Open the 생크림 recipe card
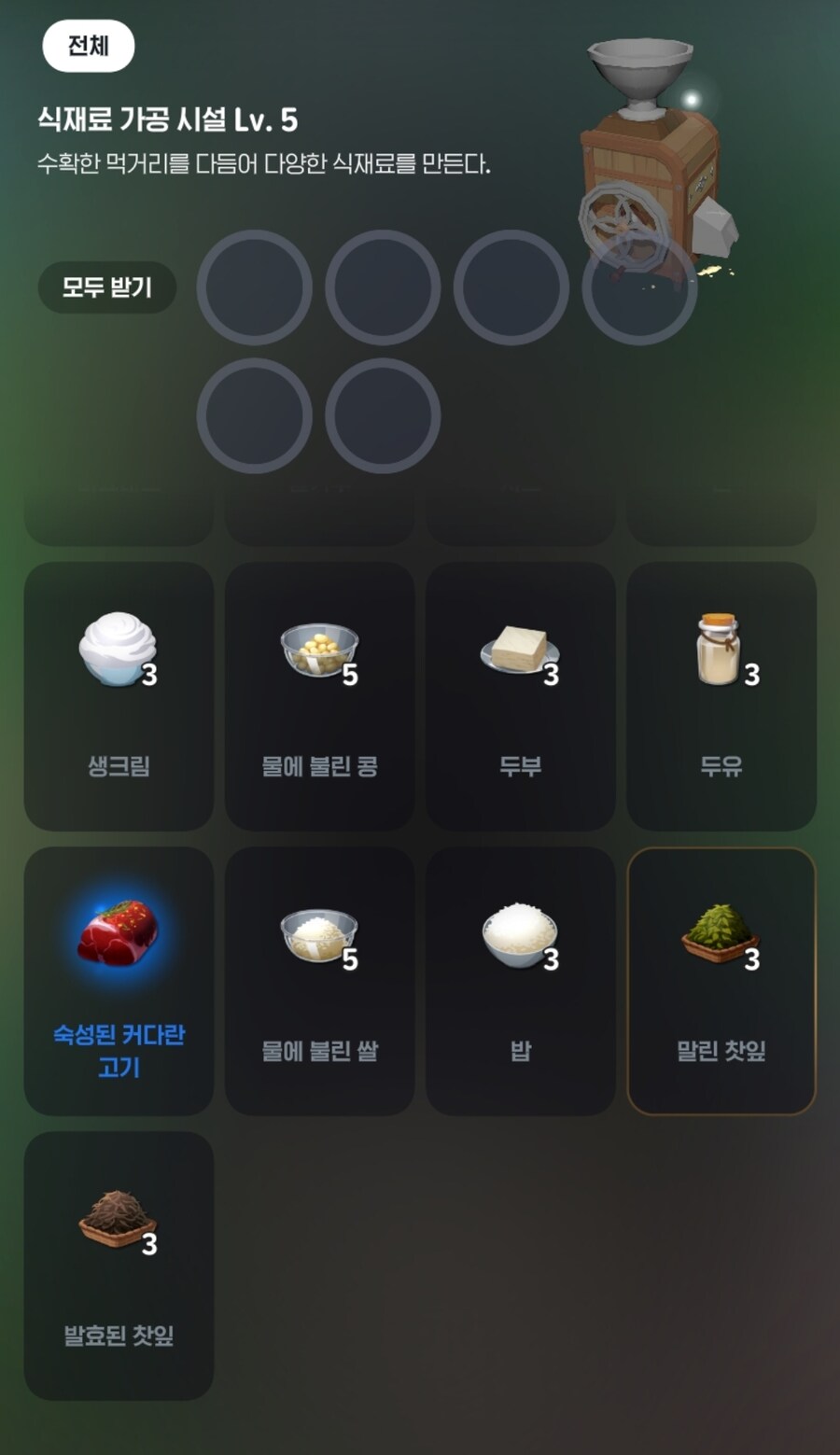 coord(119,696)
